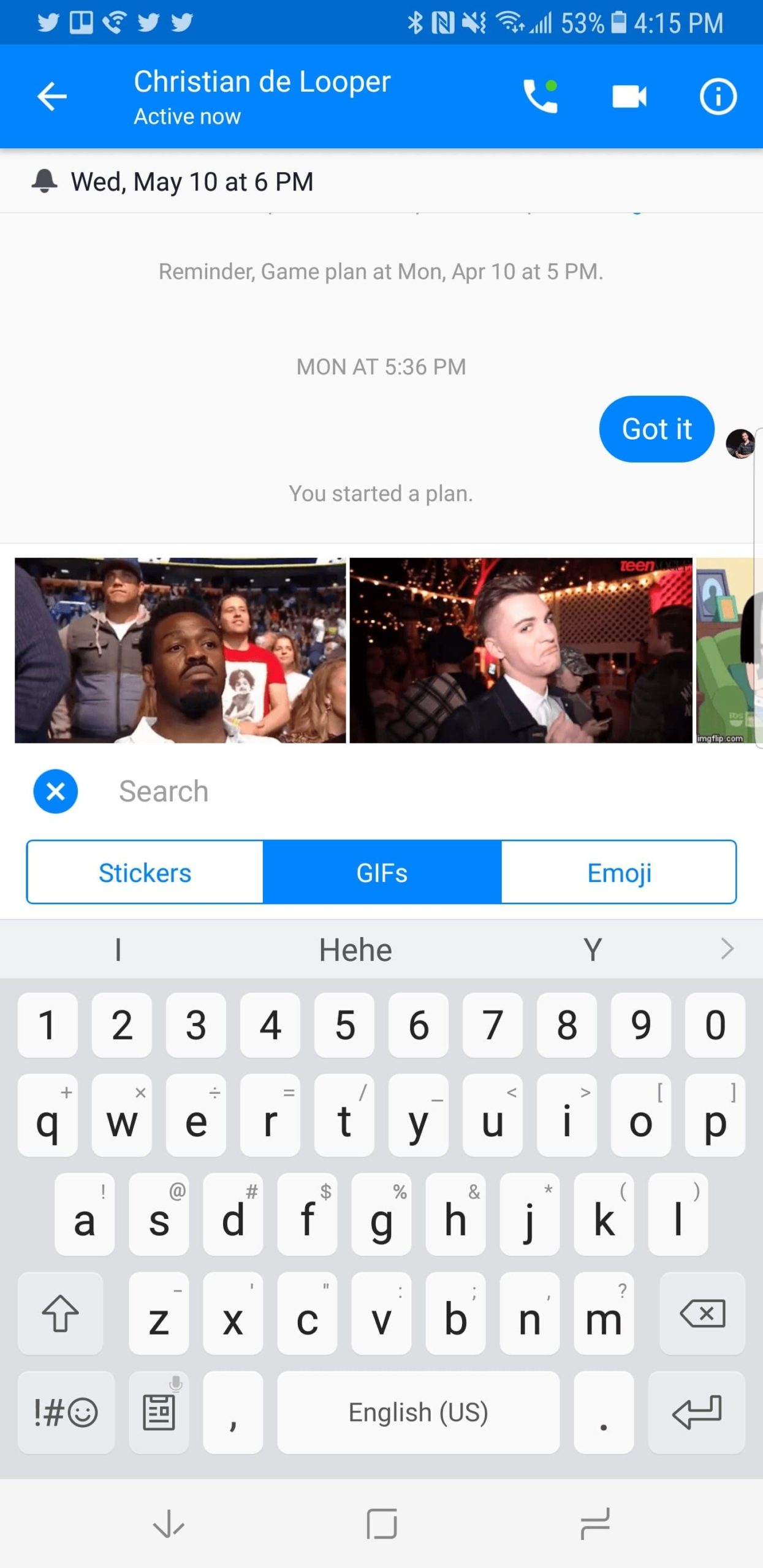
Task: Send the GIF of man in stadium crowd
Action: (x=180, y=650)
